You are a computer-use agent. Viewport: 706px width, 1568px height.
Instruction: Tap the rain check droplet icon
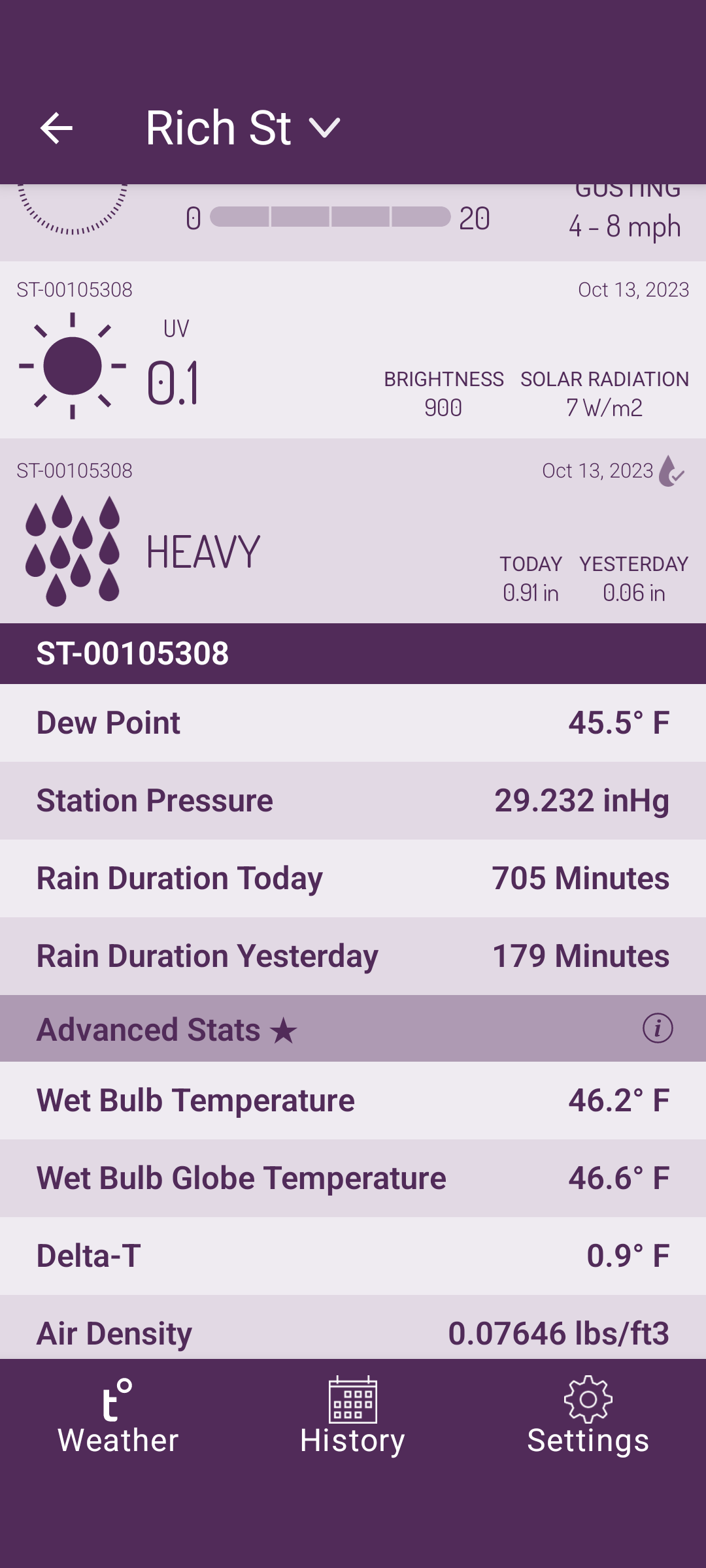(x=671, y=471)
